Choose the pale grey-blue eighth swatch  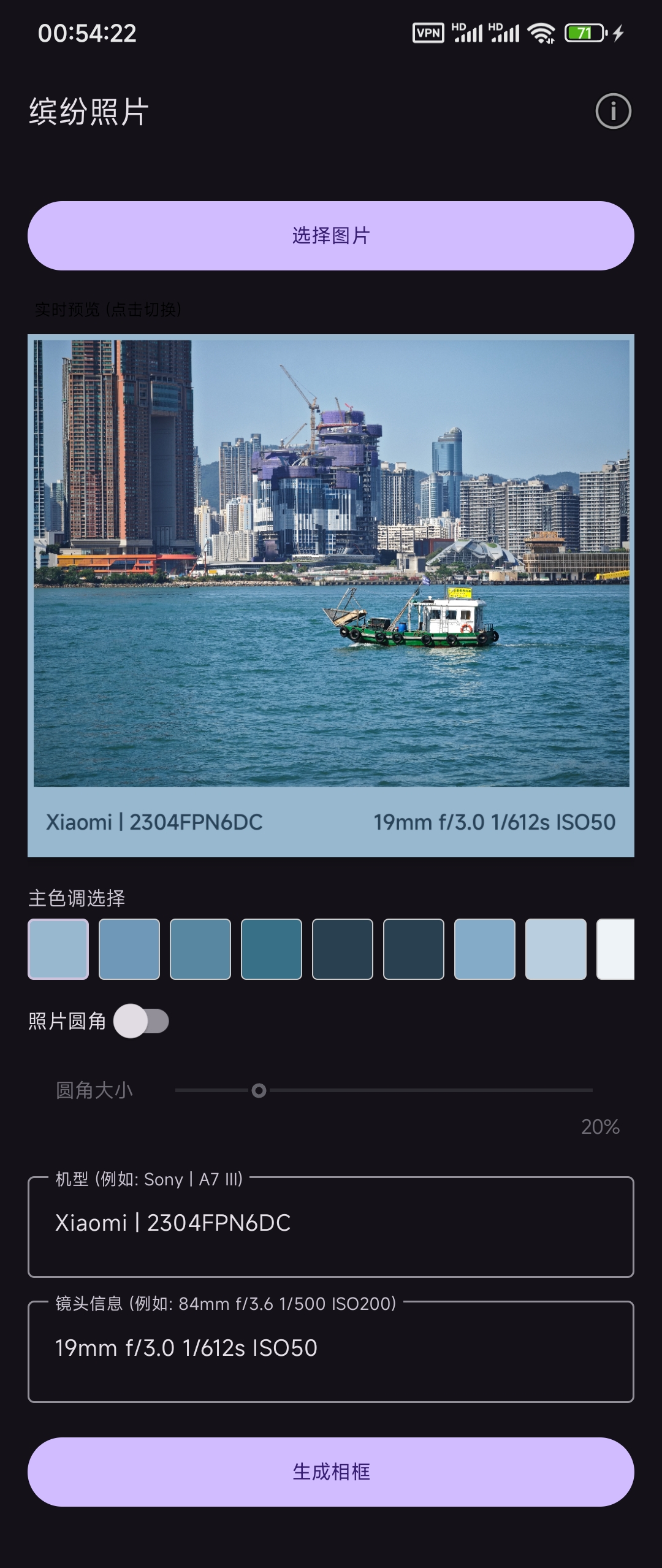[556, 949]
